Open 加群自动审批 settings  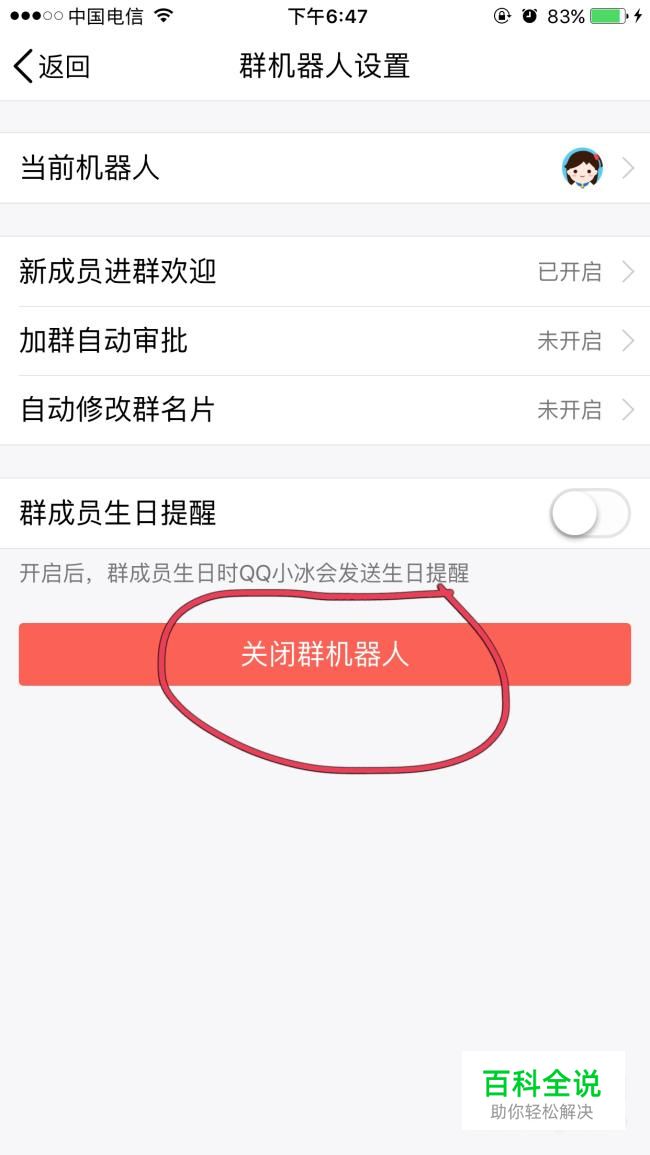325,341
